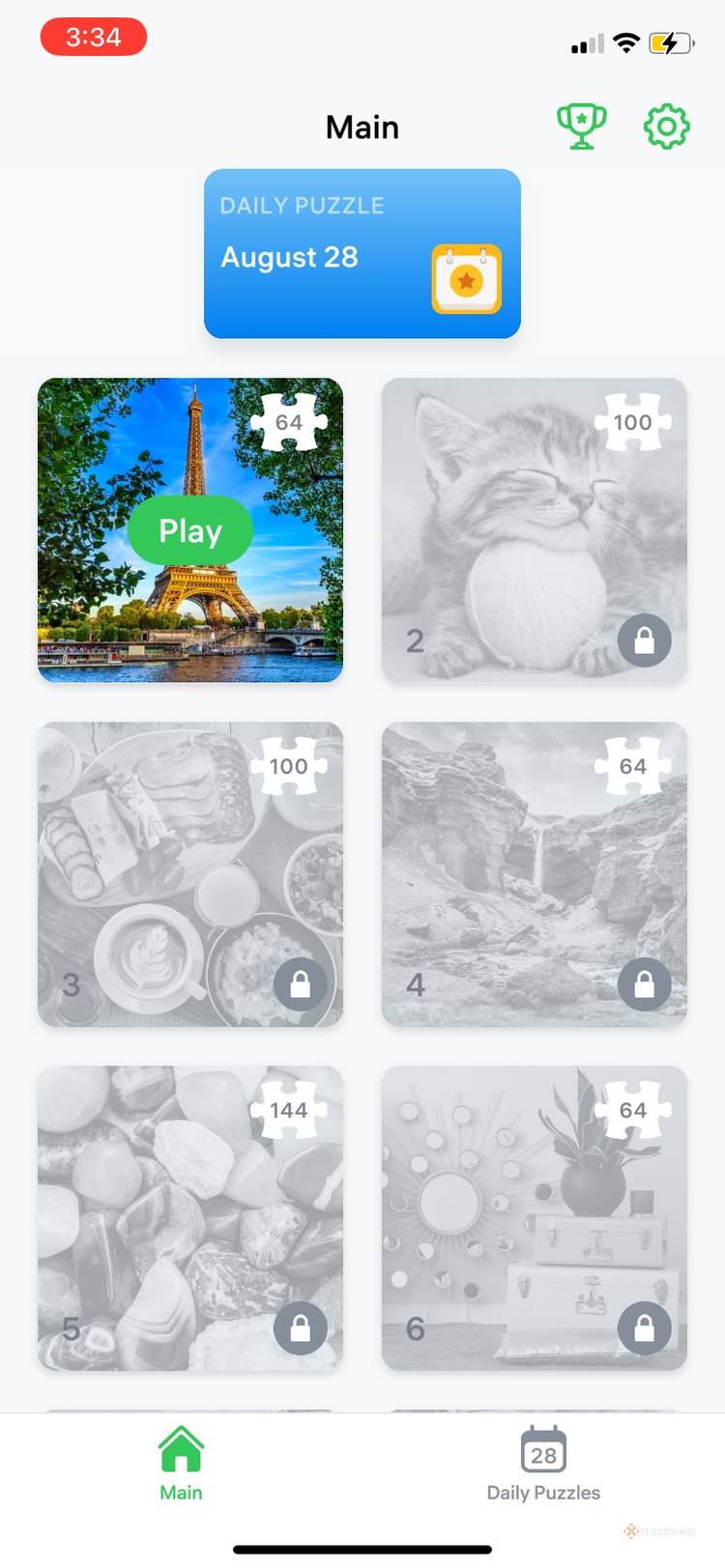The height and width of the screenshot is (1568, 725).
Task: Select locked kitten puzzle number 2
Action: 534,530
